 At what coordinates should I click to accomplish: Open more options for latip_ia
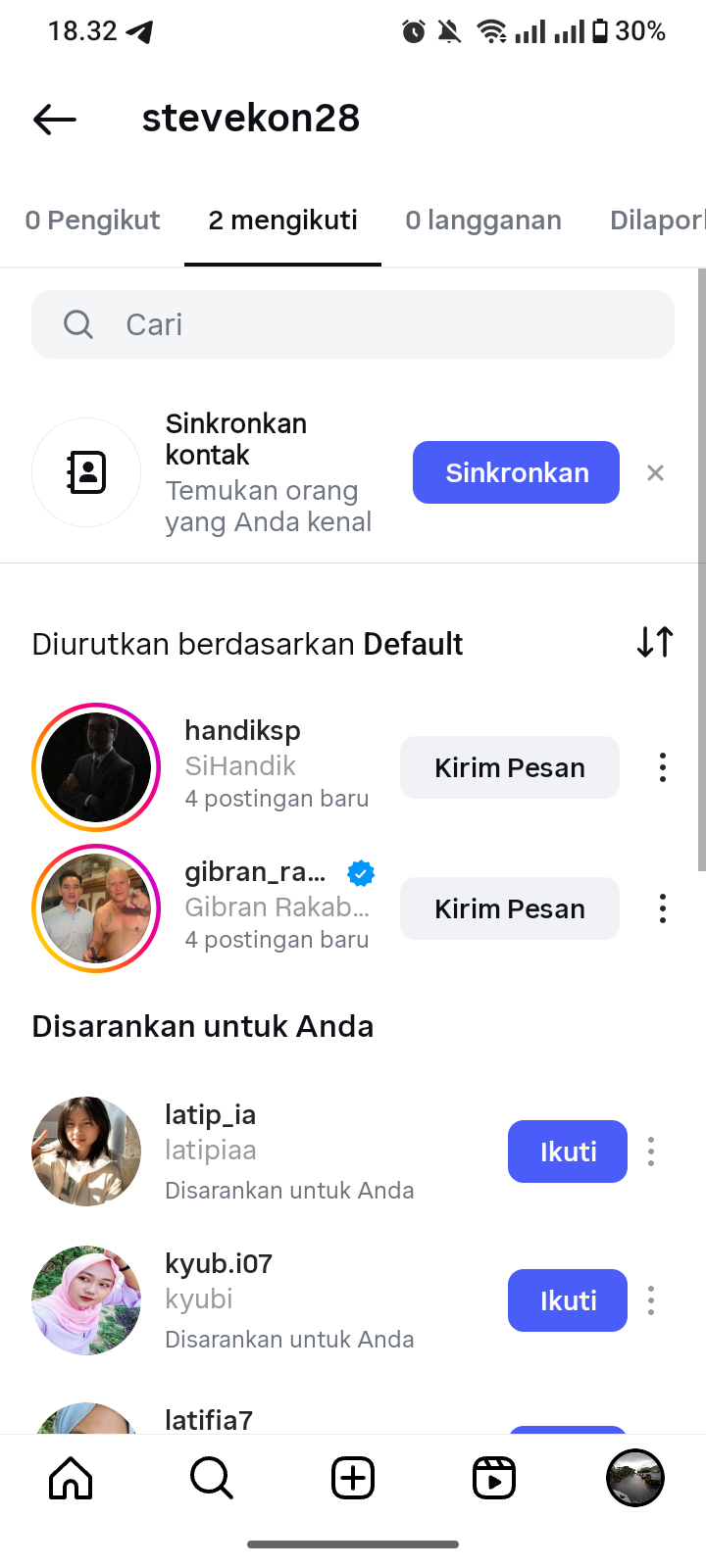click(x=651, y=1151)
